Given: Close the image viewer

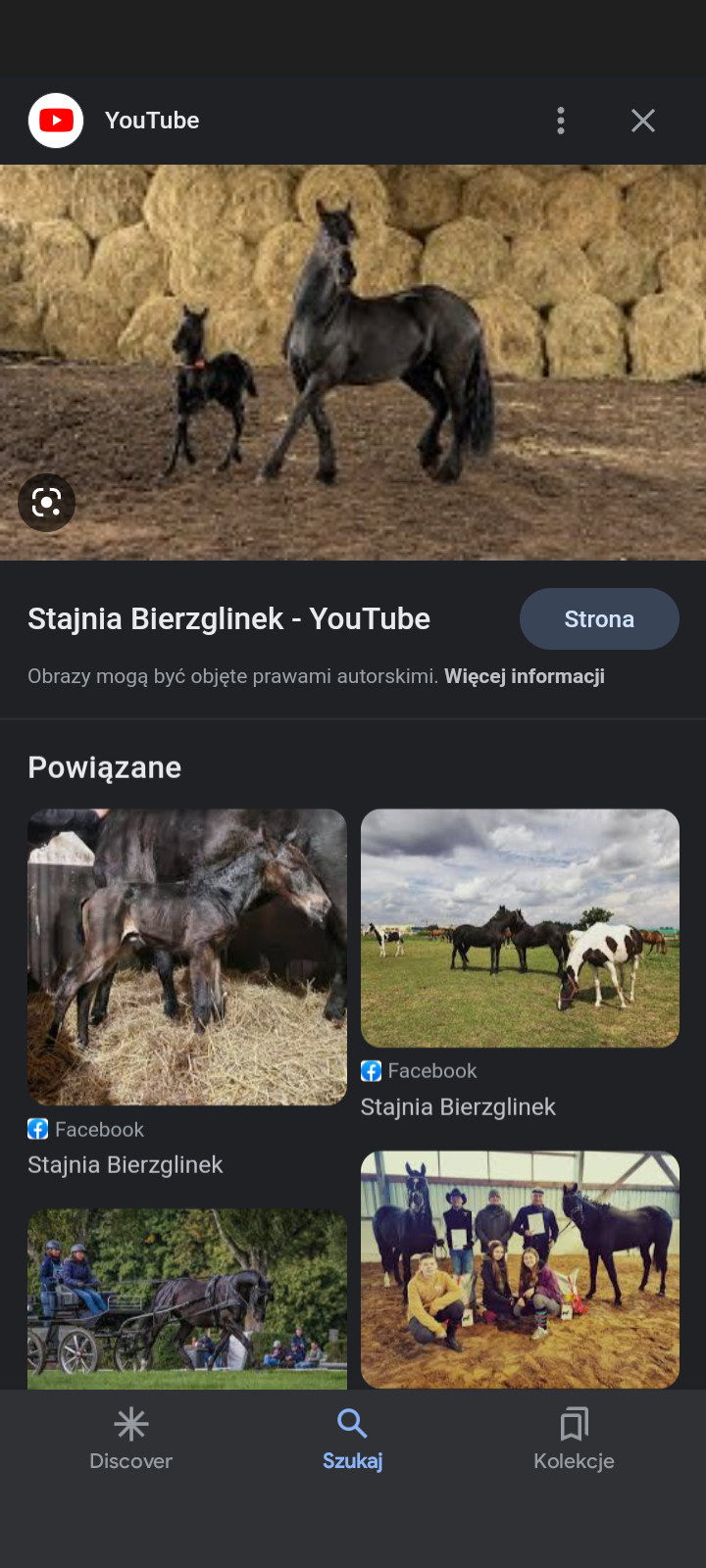Looking at the screenshot, I should pos(643,121).
